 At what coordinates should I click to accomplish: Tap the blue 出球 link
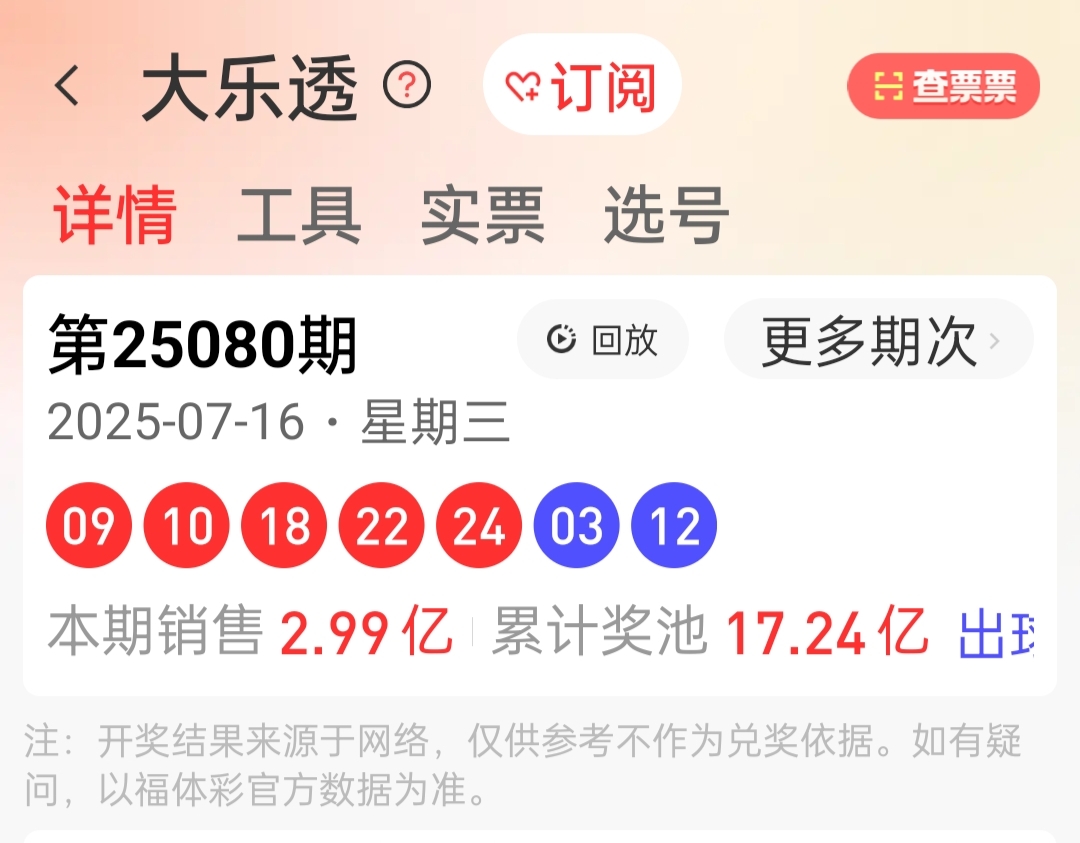(x=995, y=634)
